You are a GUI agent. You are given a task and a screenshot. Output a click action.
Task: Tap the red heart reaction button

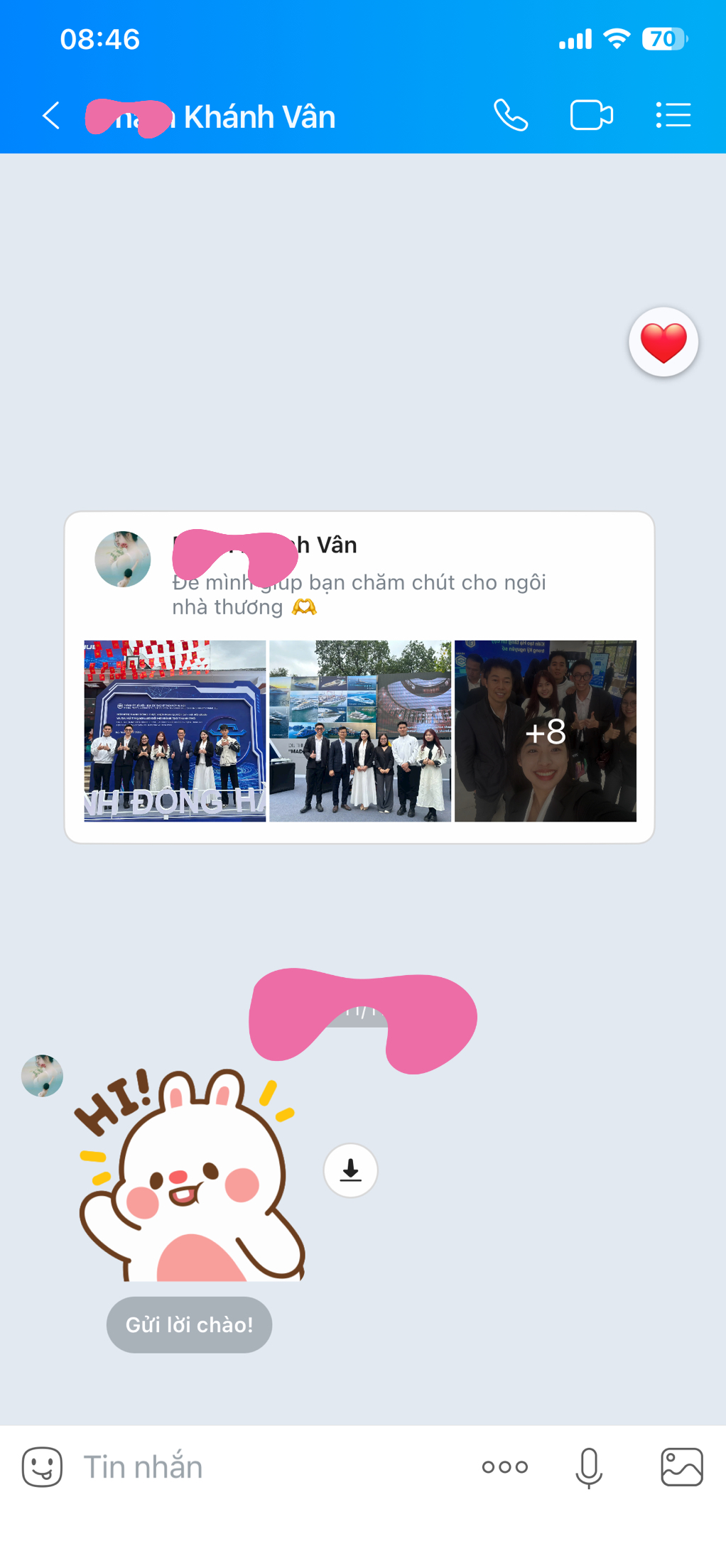click(663, 342)
